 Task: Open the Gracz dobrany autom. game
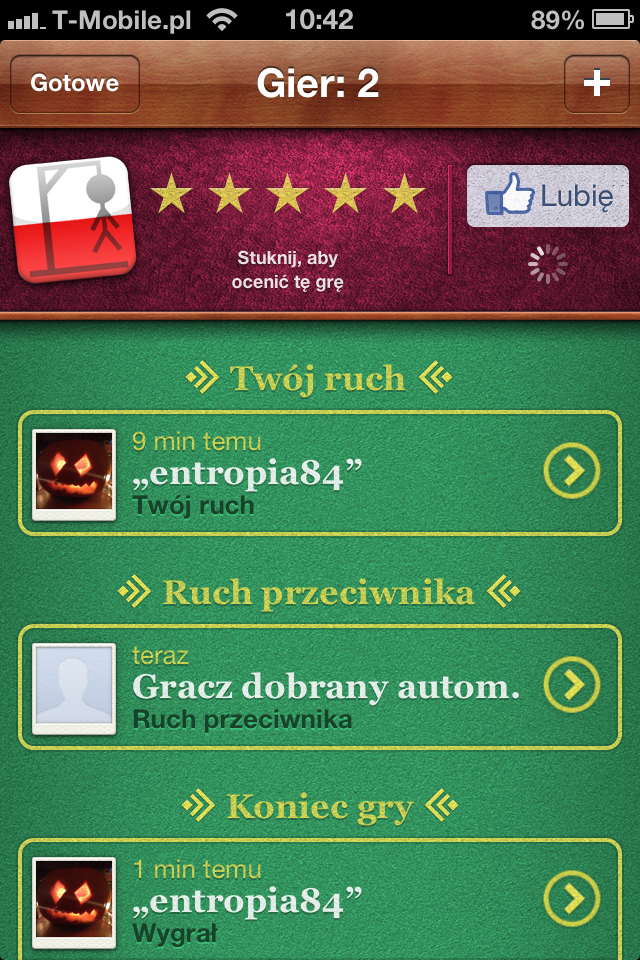click(x=320, y=686)
